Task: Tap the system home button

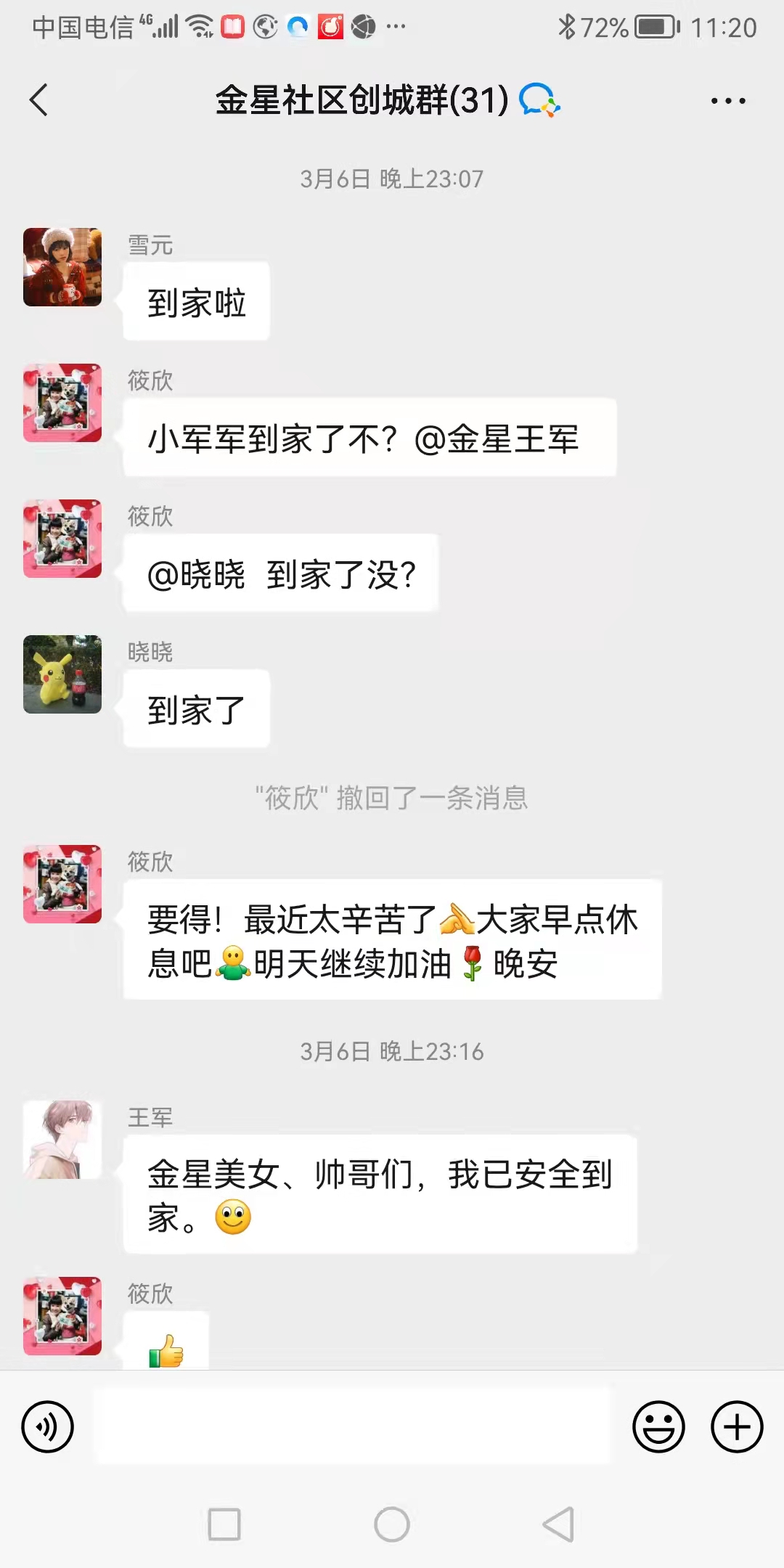Action: pyautogui.click(x=392, y=1524)
